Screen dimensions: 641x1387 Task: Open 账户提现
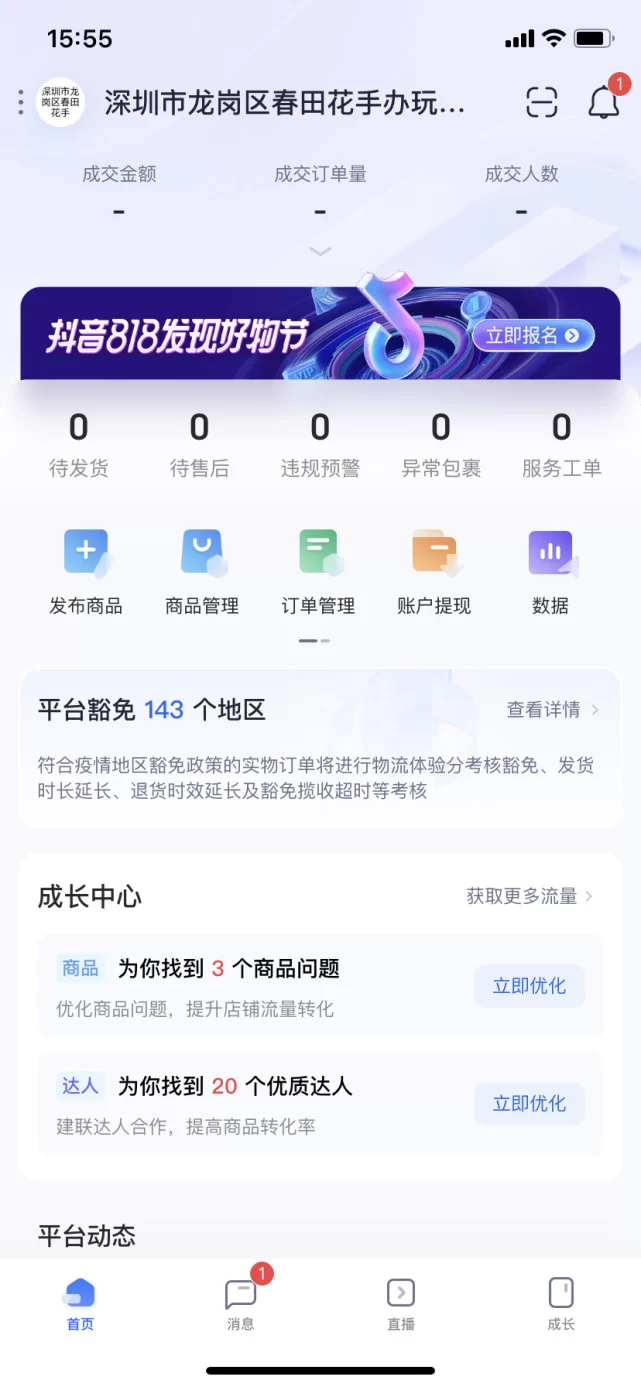[434, 571]
